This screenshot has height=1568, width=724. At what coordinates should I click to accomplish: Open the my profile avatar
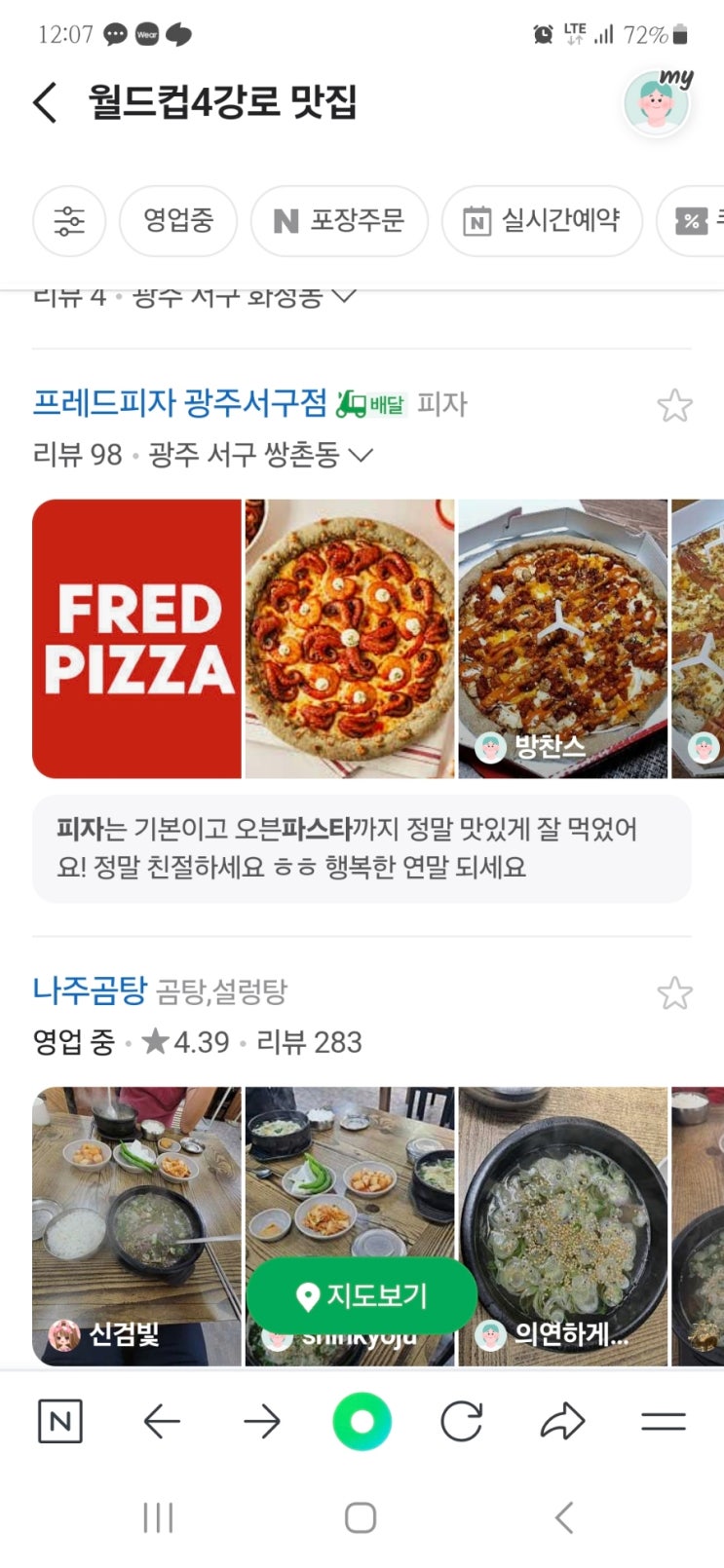657,104
